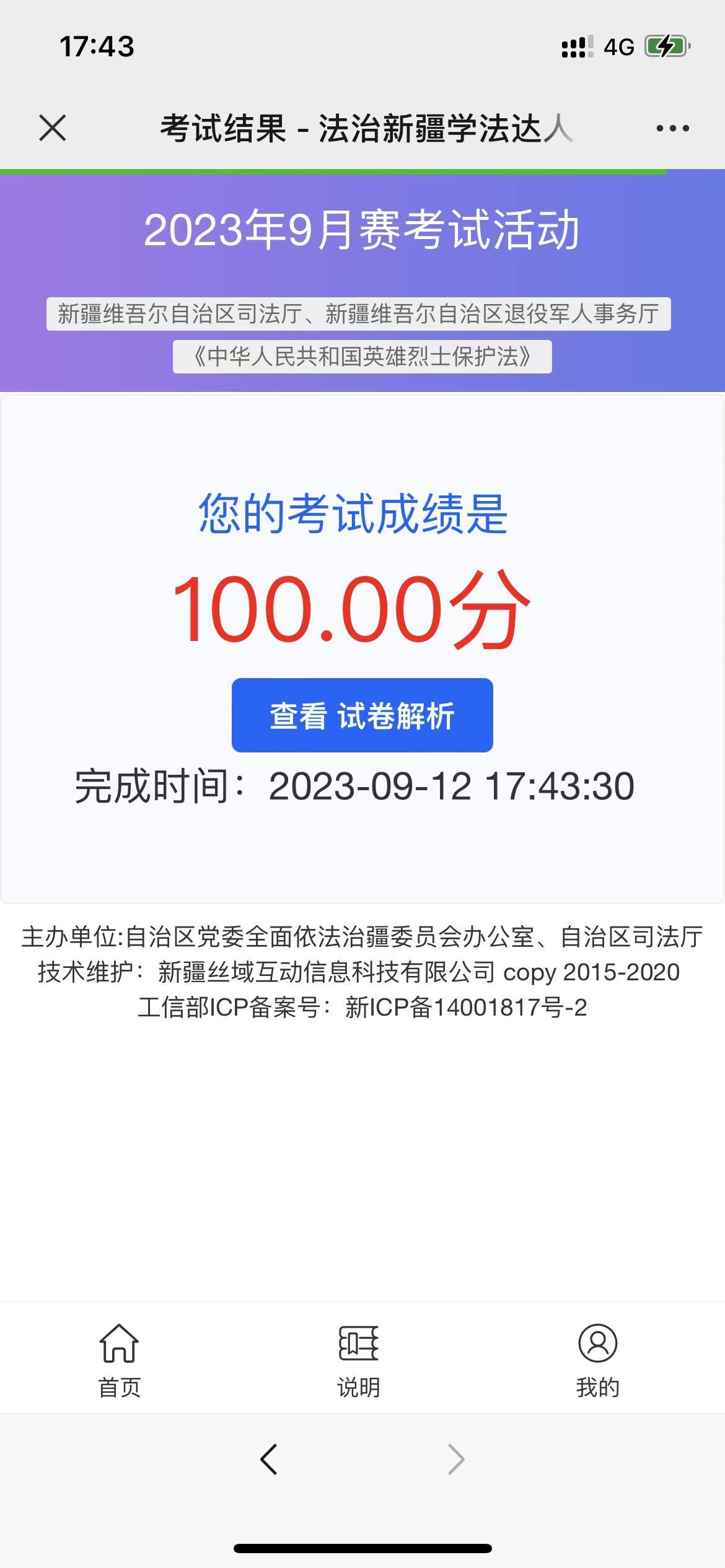Navigate back with the browser back arrow
Screen dimensions: 725x1568
click(x=269, y=1460)
